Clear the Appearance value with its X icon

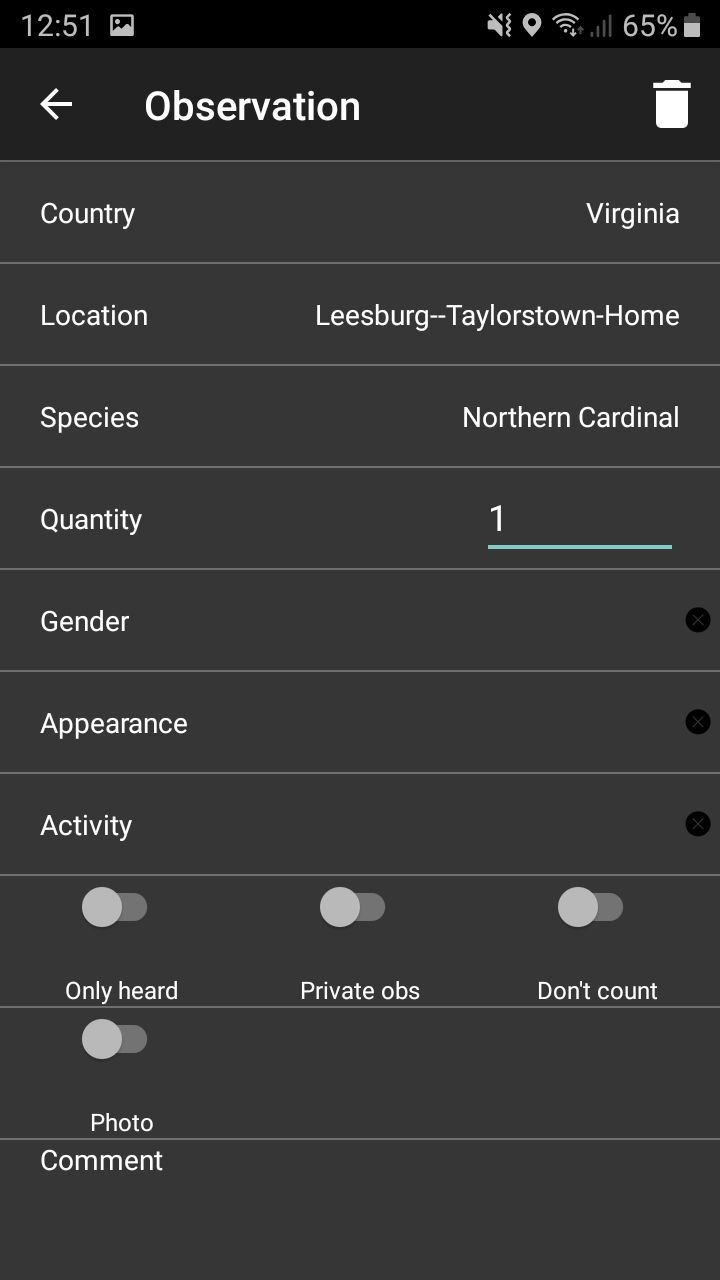click(698, 722)
